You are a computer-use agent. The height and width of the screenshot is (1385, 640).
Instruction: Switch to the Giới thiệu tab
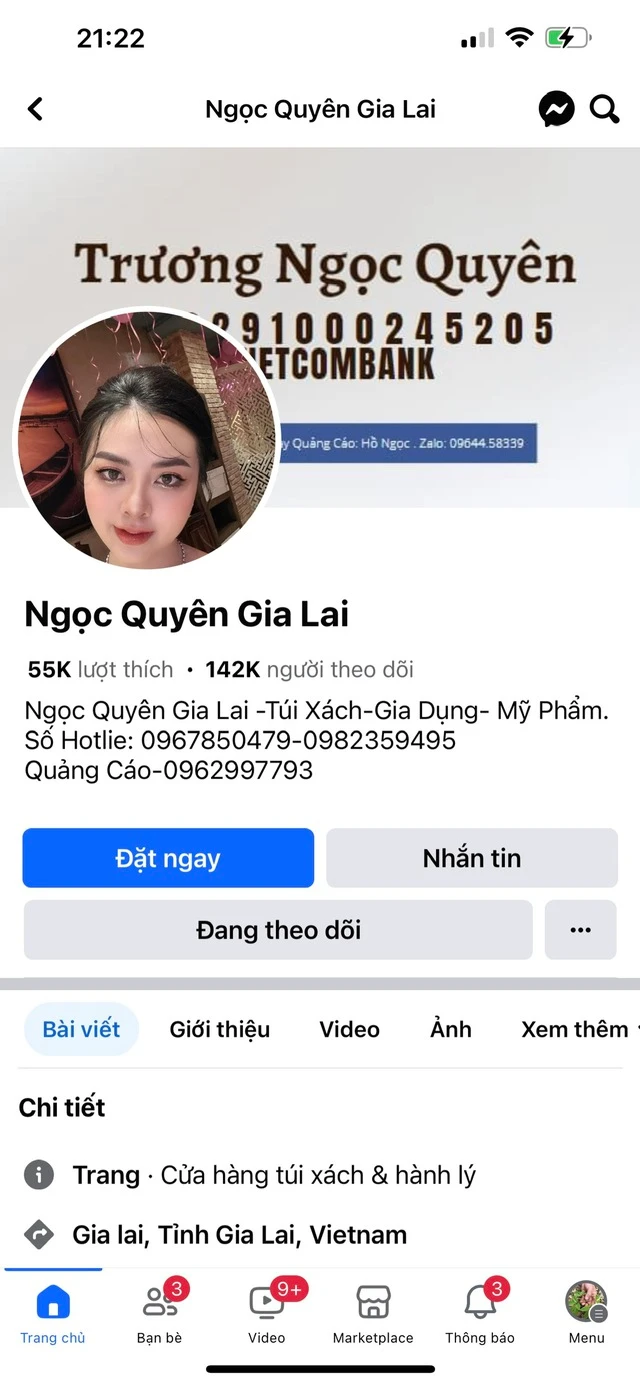point(220,1029)
